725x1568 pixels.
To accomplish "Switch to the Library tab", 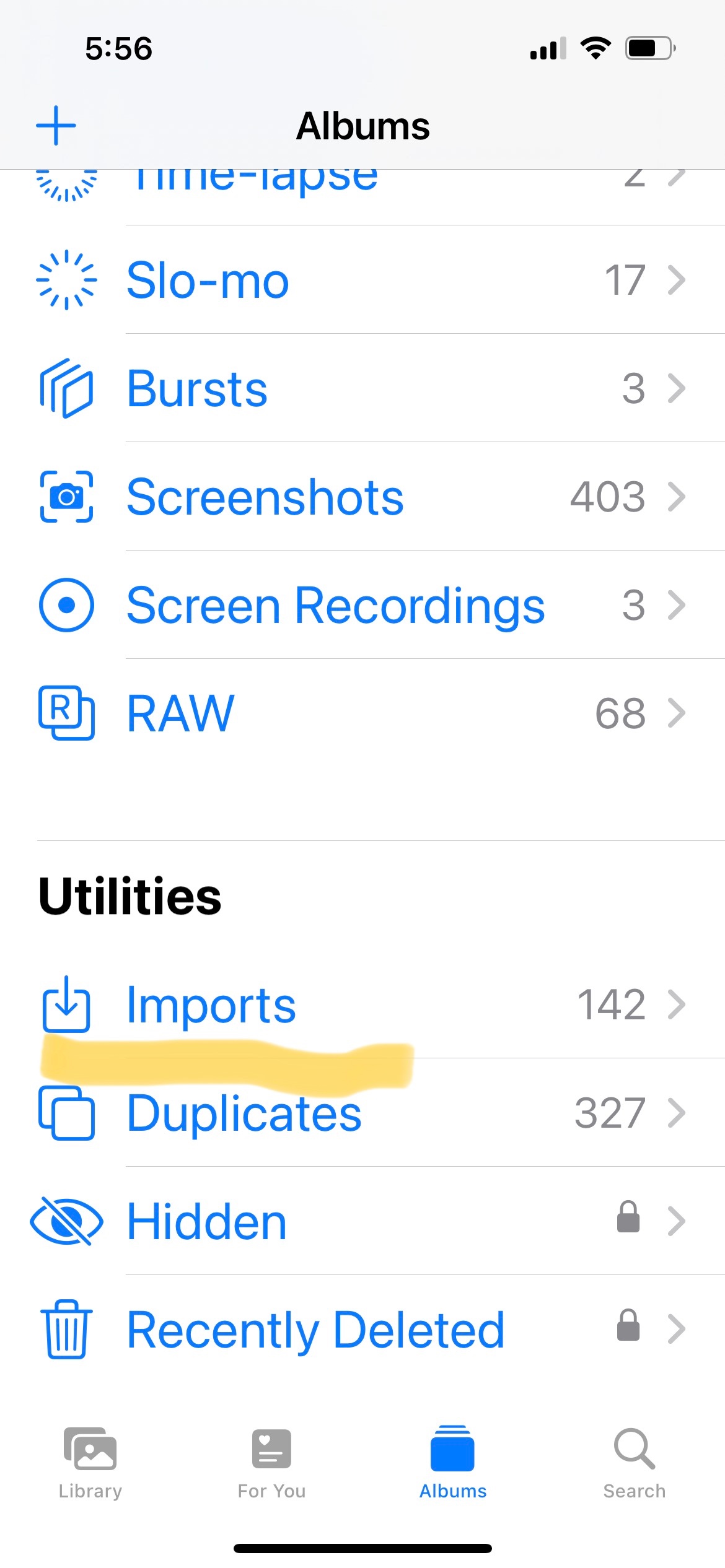I will [90, 1463].
